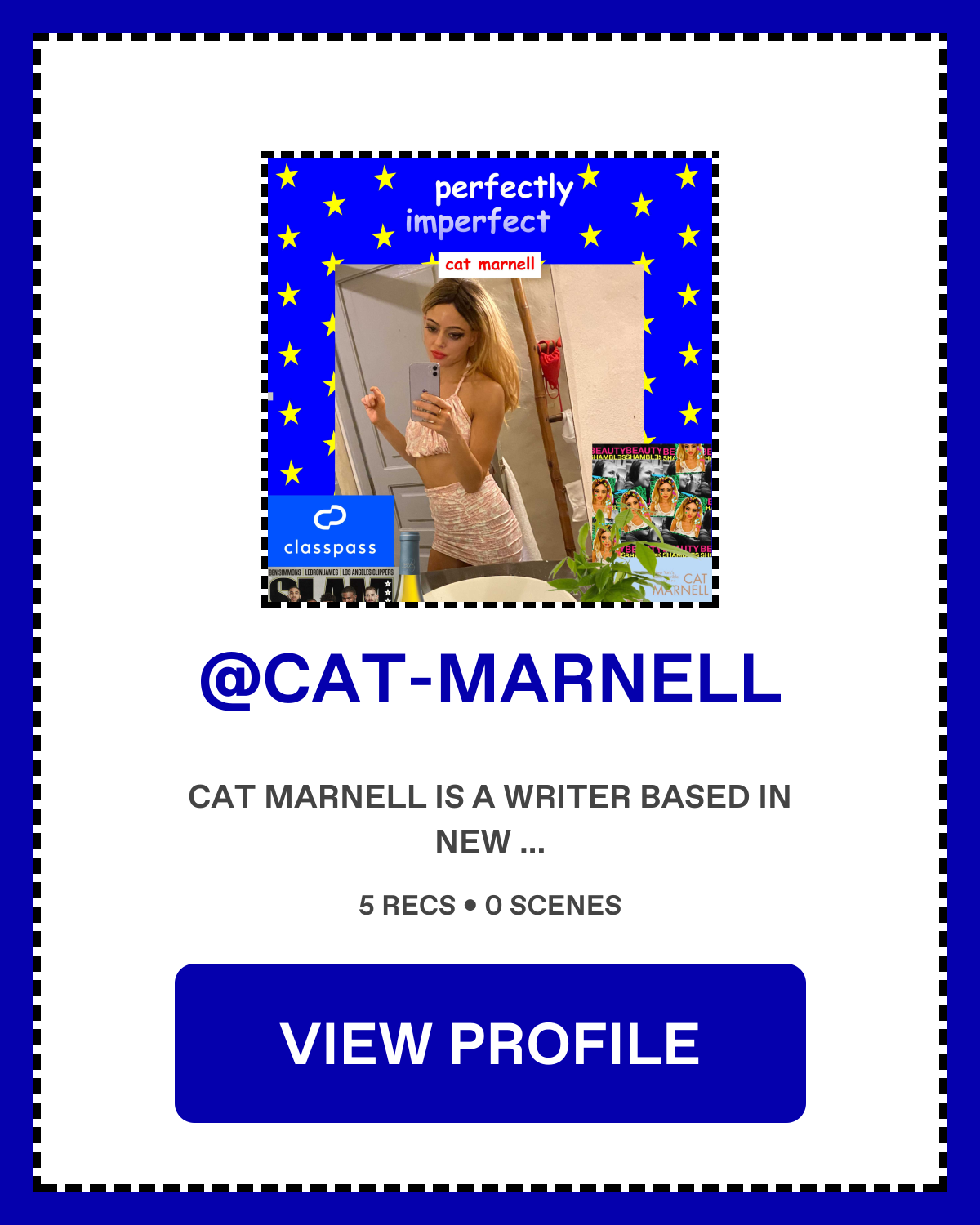
Task: Open the @CAT-MARNELL username link
Action: 490,679
